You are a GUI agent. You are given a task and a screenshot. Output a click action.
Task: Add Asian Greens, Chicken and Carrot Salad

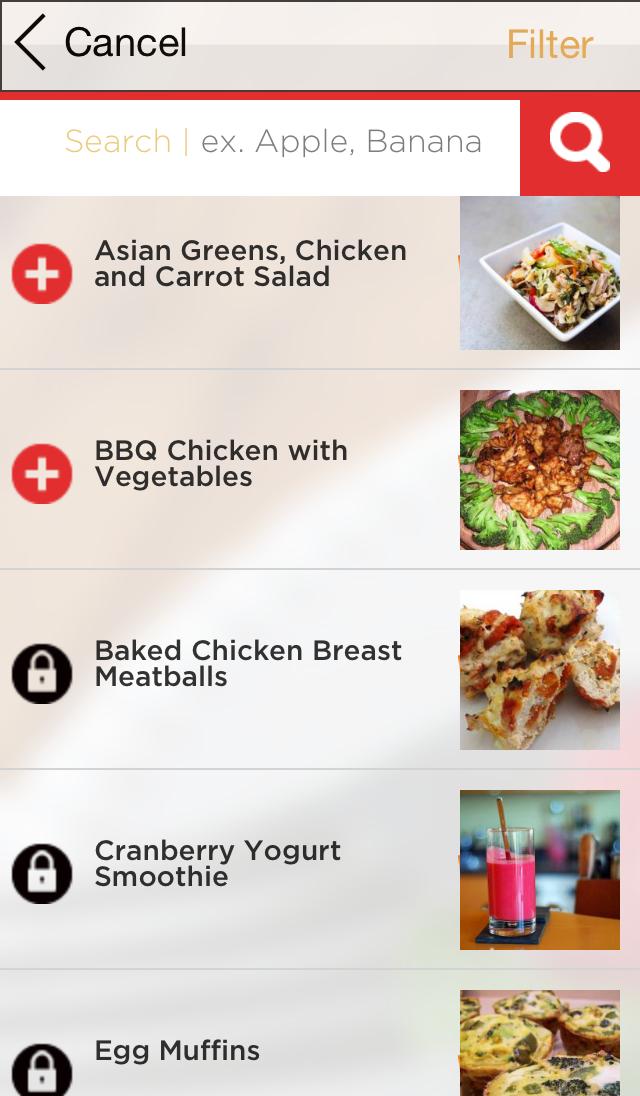pyautogui.click(x=42, y=273)
